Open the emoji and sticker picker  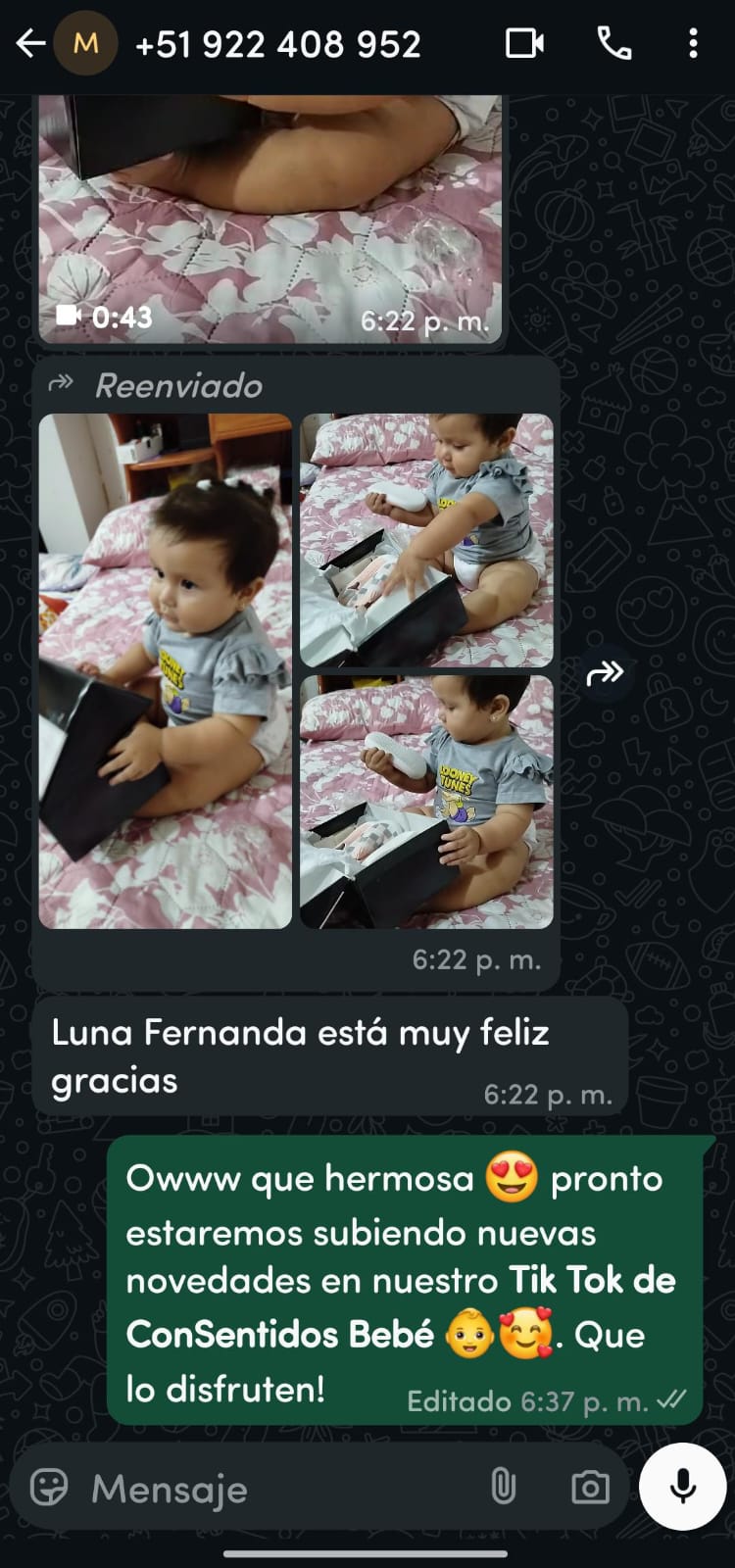pyautogui.click(x=49, y=1488)
